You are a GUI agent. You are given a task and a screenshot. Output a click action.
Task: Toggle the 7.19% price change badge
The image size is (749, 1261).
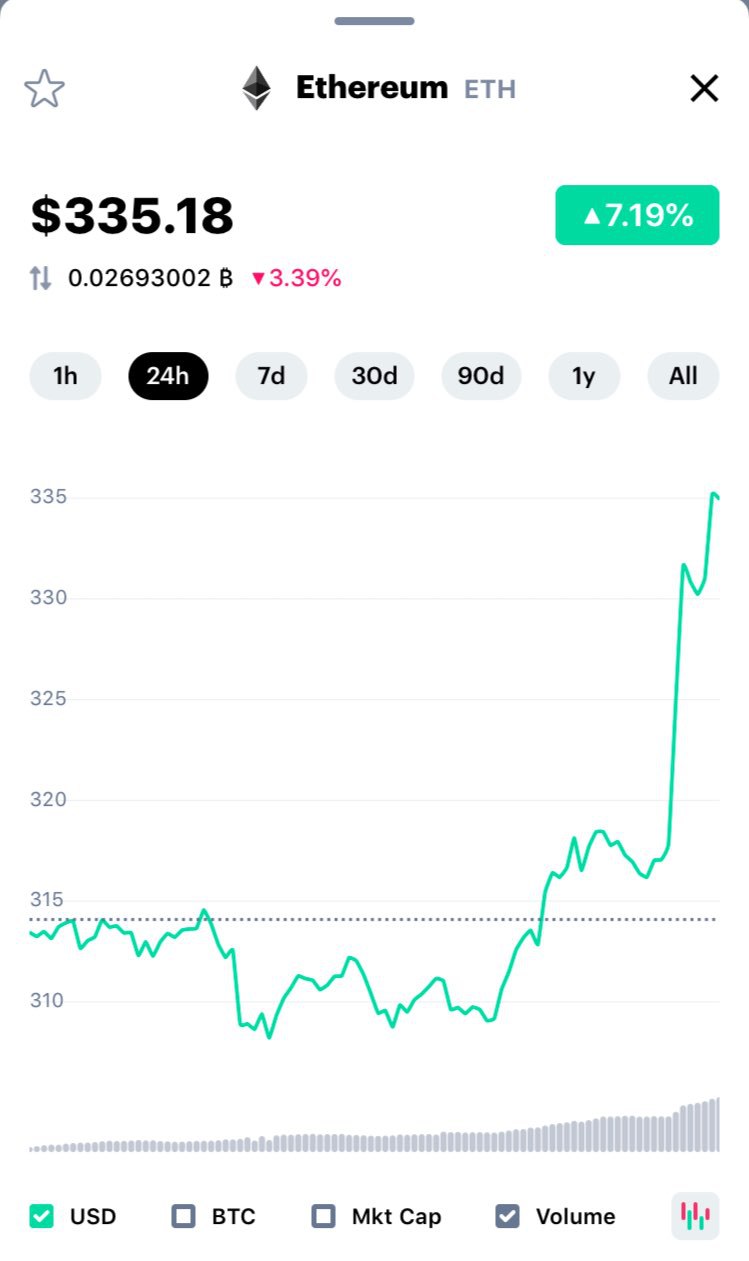[637, 215]
